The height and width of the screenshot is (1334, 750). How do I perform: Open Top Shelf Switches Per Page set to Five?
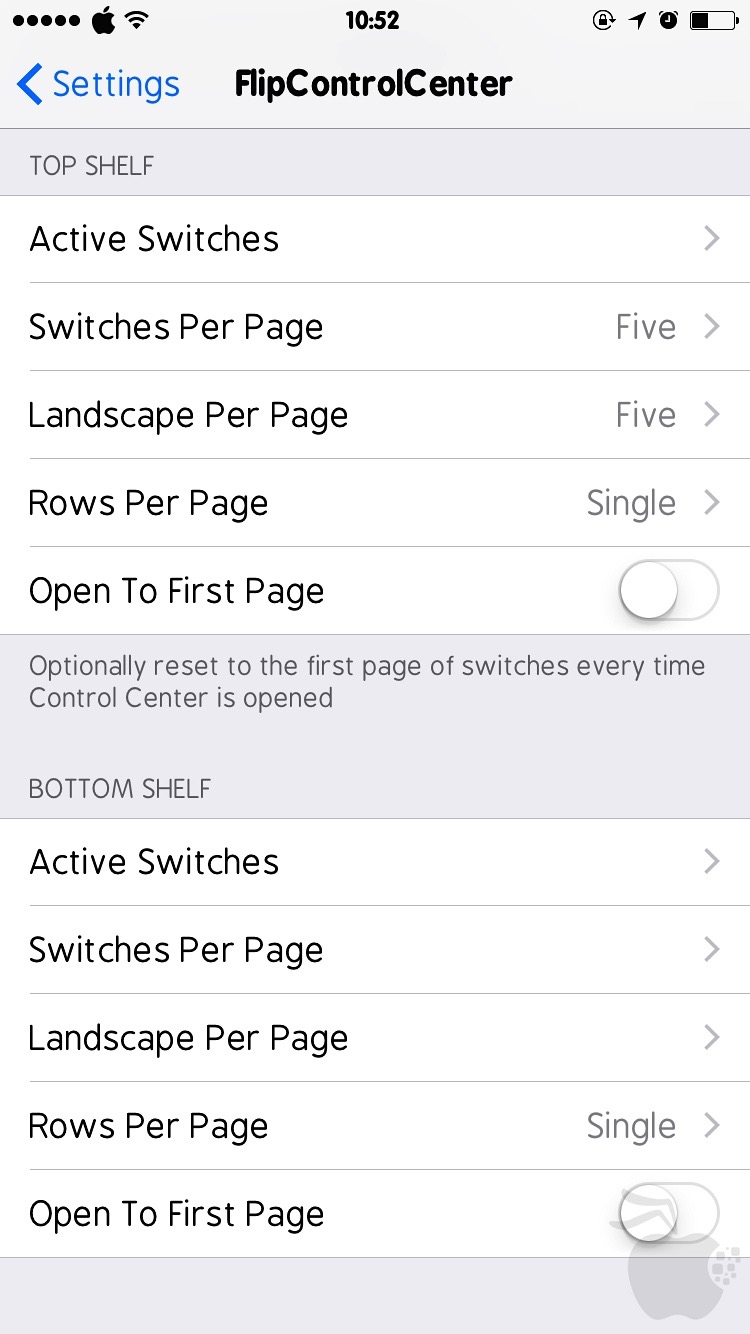(375, 327)
